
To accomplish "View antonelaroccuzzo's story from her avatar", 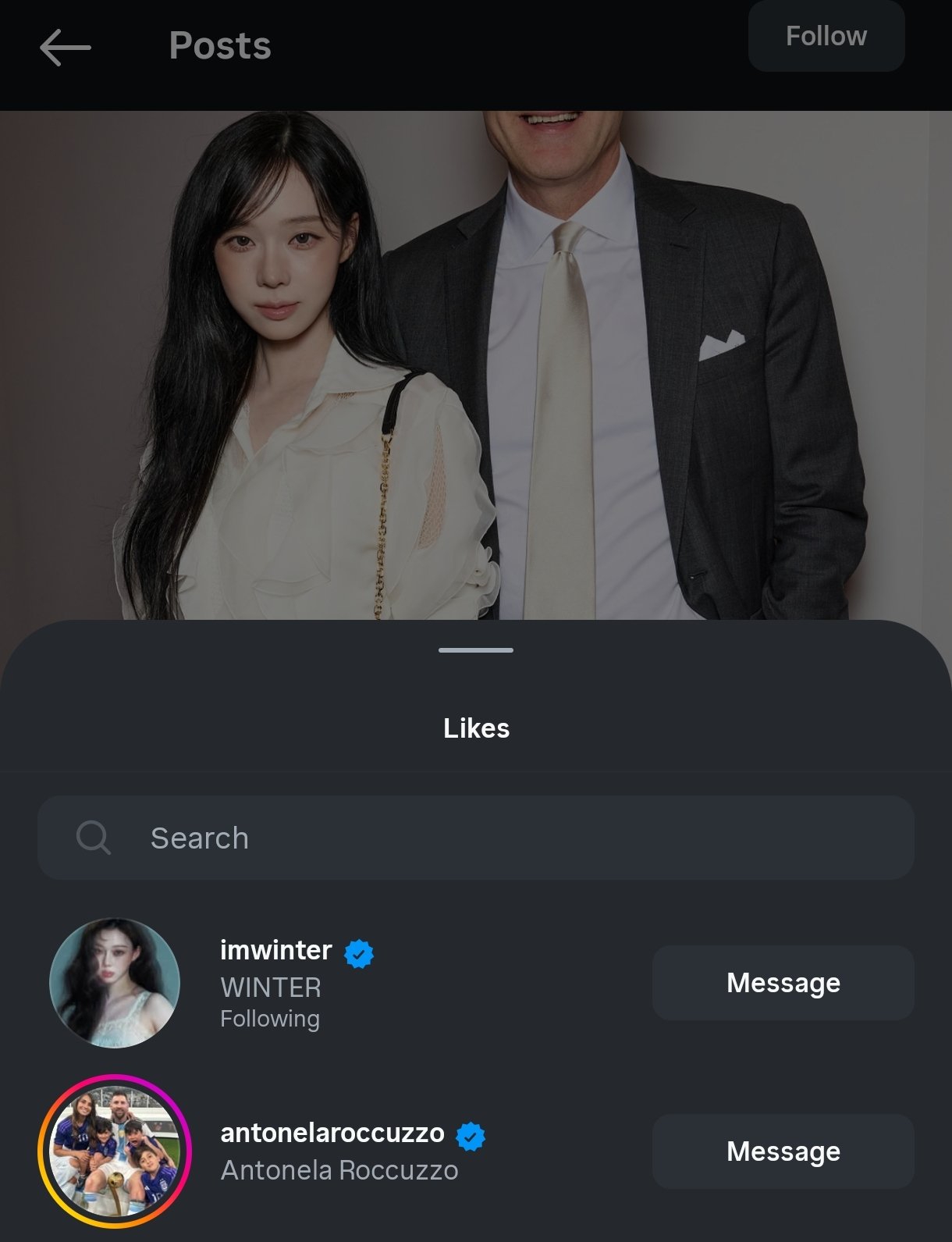I will click(x=115, y=1151).
